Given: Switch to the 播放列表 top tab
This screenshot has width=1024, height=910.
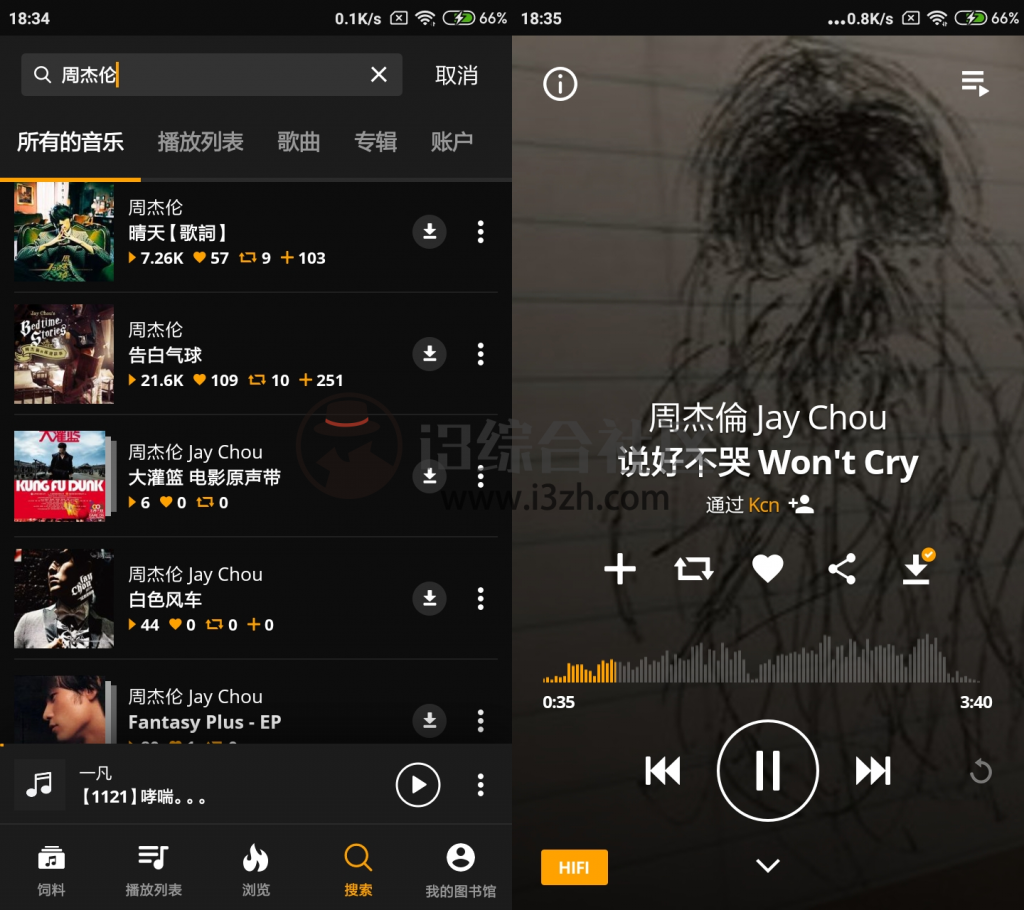Looking at the screenshot, I should click(200, 142).
